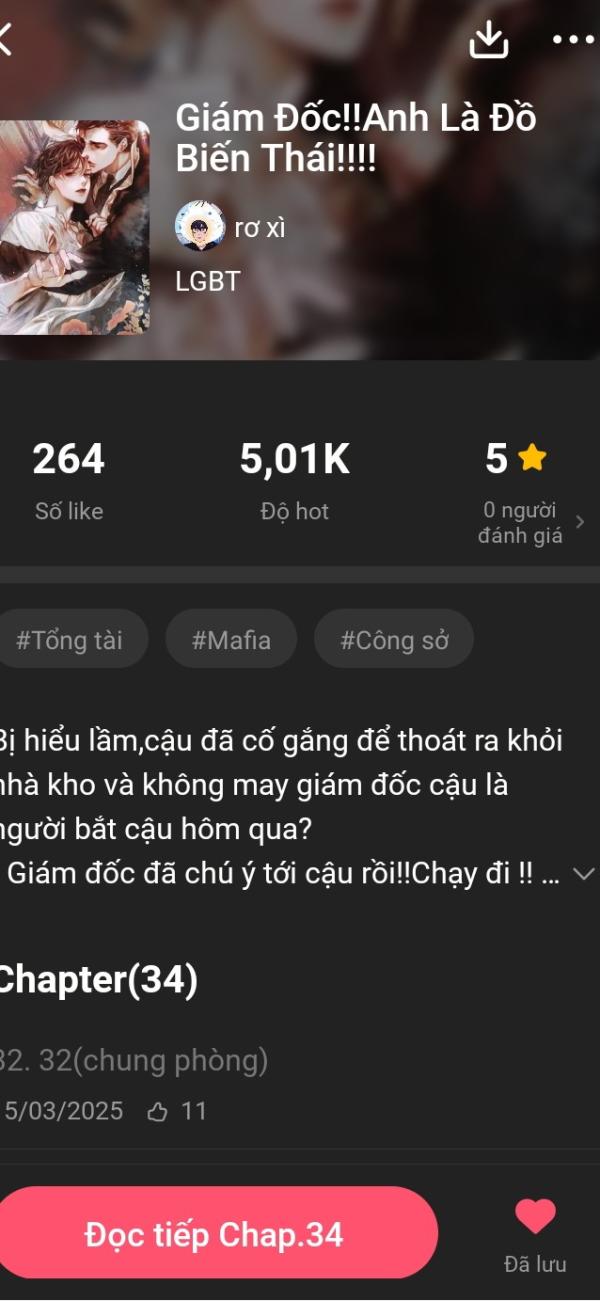Continue reading with Đọc tiếp Chap.34
Image resolution: width=600 pixels, height=1301 pixels.
(215, 1234)
